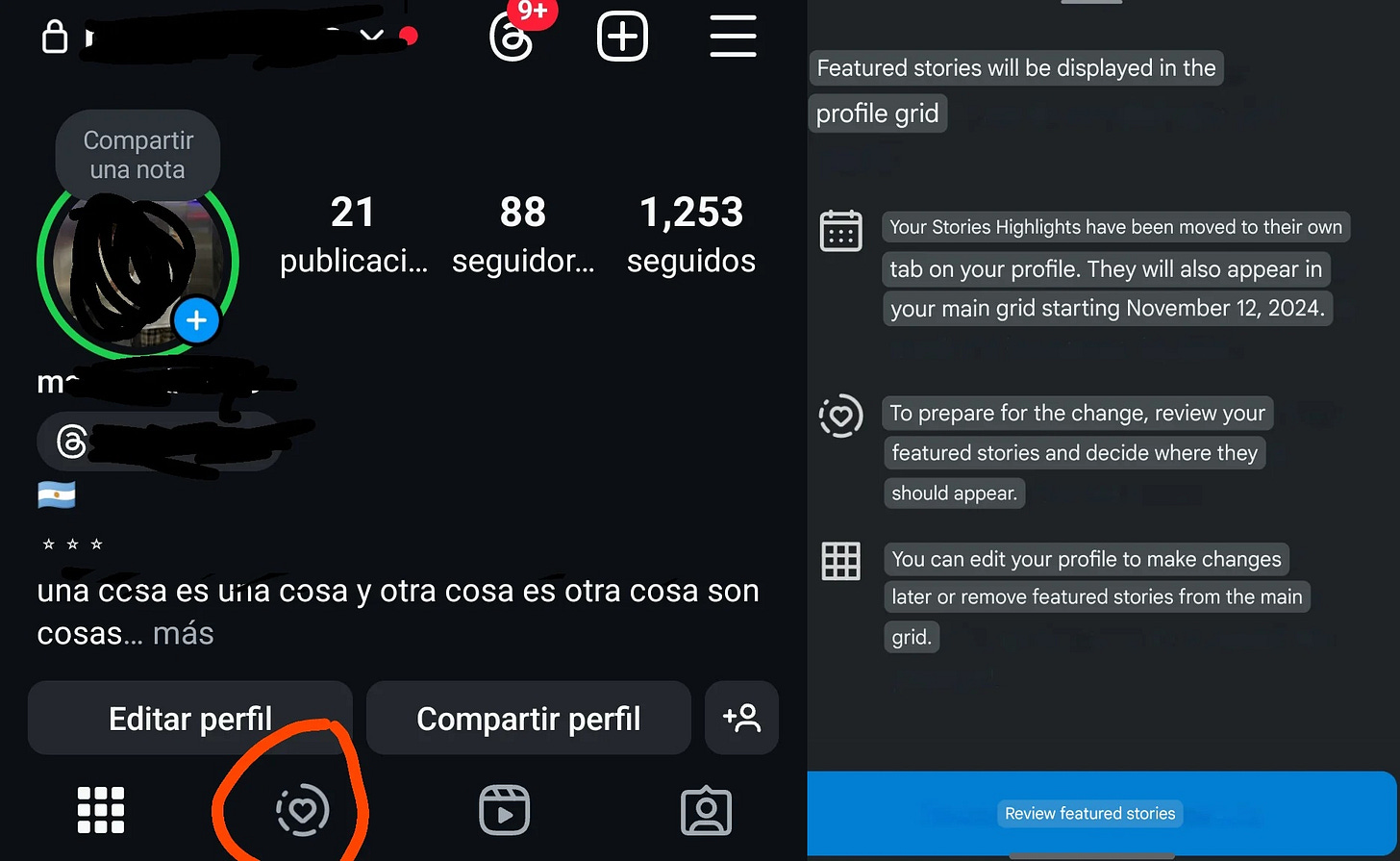Tap Review featured stories
This screenshot has width=1400, height=861.
(x=1090, y=814)
